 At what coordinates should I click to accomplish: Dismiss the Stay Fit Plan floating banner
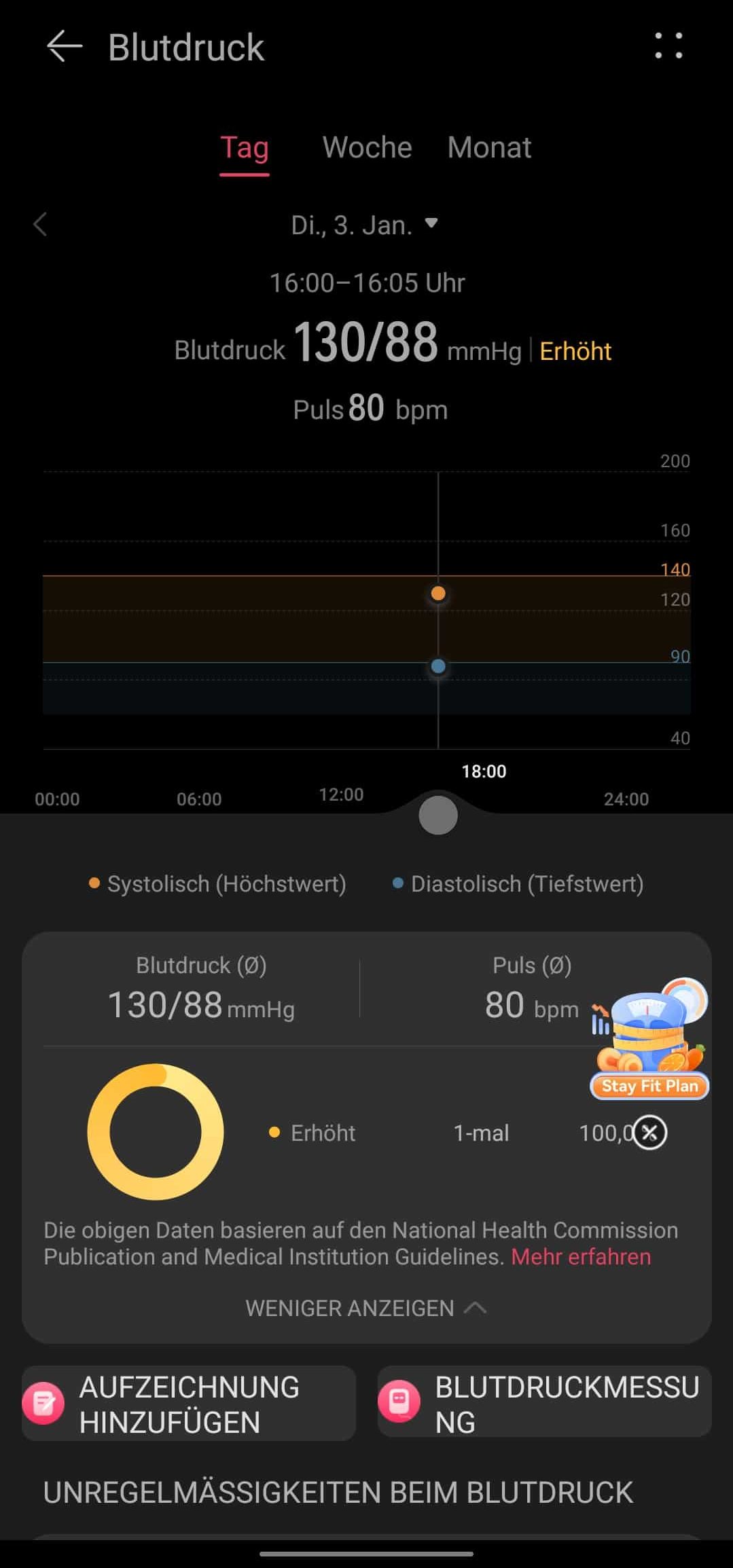(650, 1132)
